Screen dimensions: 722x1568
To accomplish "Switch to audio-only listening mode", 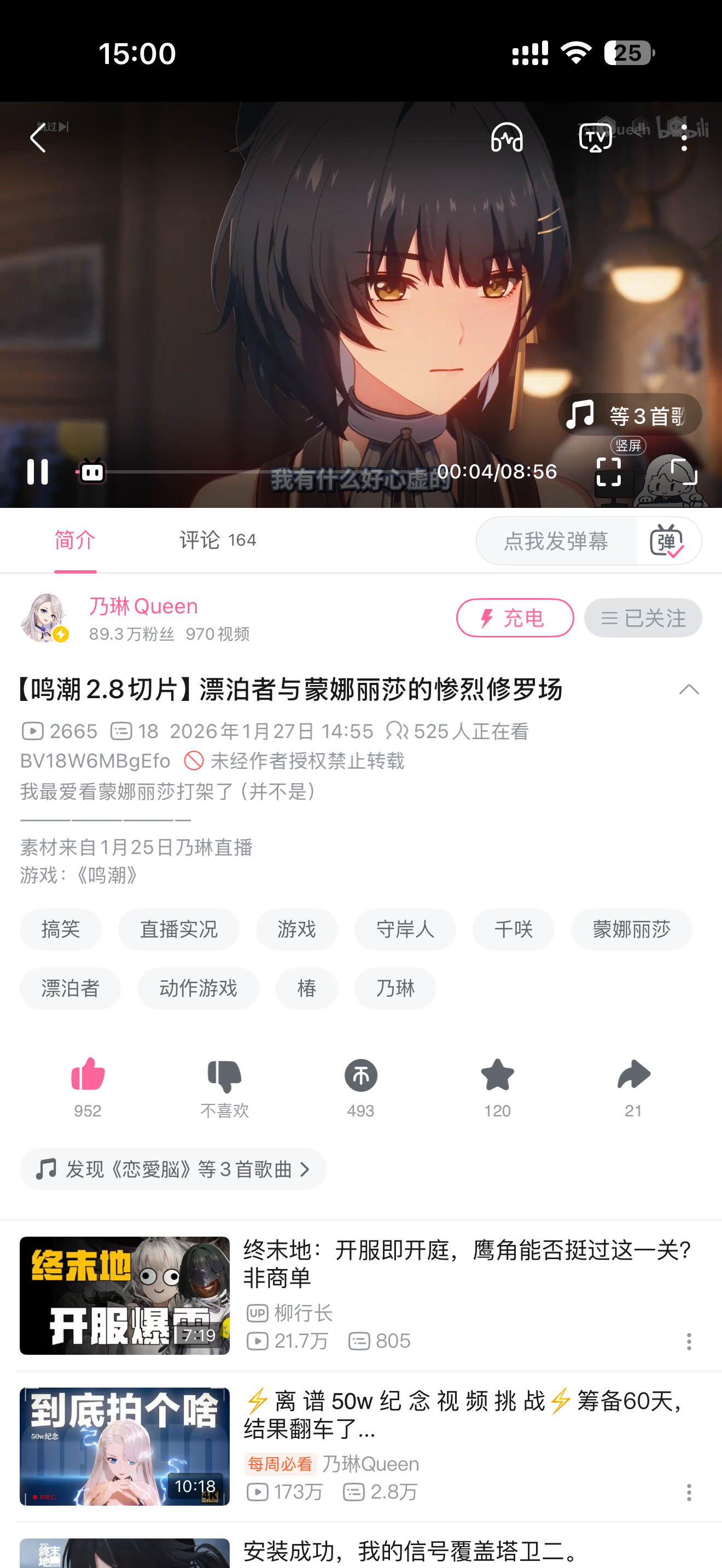I will (x=506, y=138).
